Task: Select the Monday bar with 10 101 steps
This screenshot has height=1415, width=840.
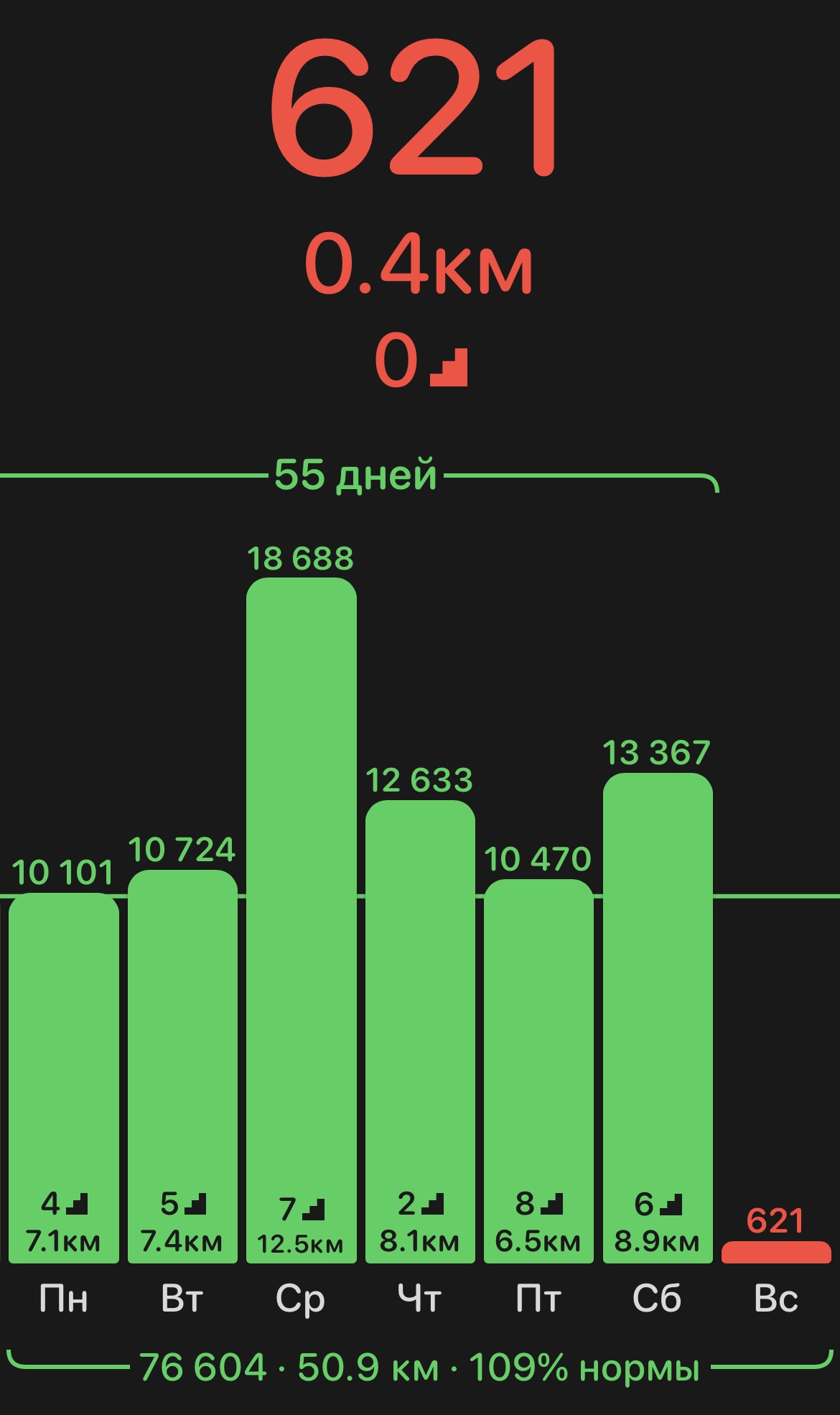Action: pyautogui.click(x=64, y=1077)
